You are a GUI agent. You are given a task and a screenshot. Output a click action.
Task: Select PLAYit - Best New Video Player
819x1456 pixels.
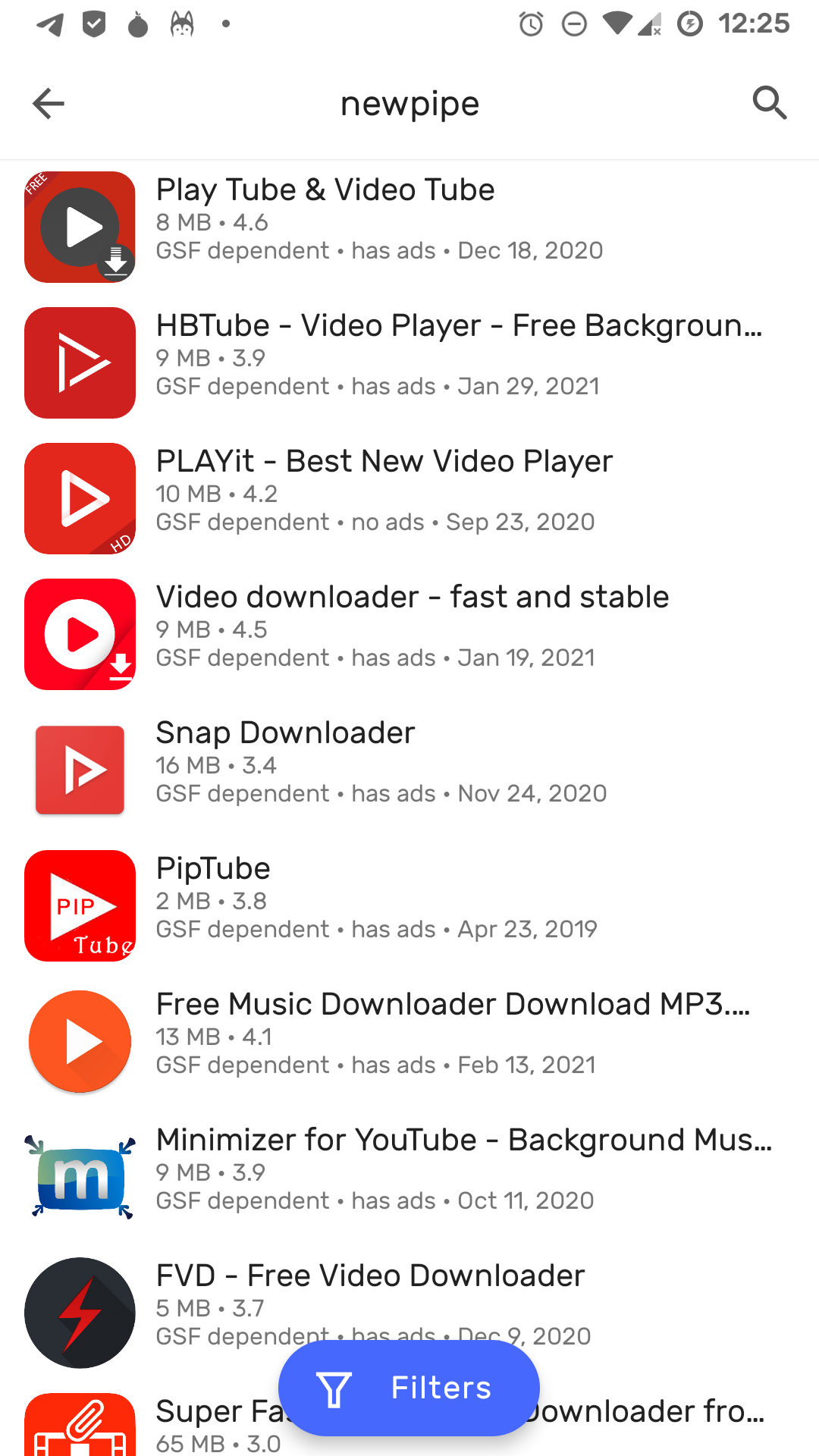click(x=409, y=491)
